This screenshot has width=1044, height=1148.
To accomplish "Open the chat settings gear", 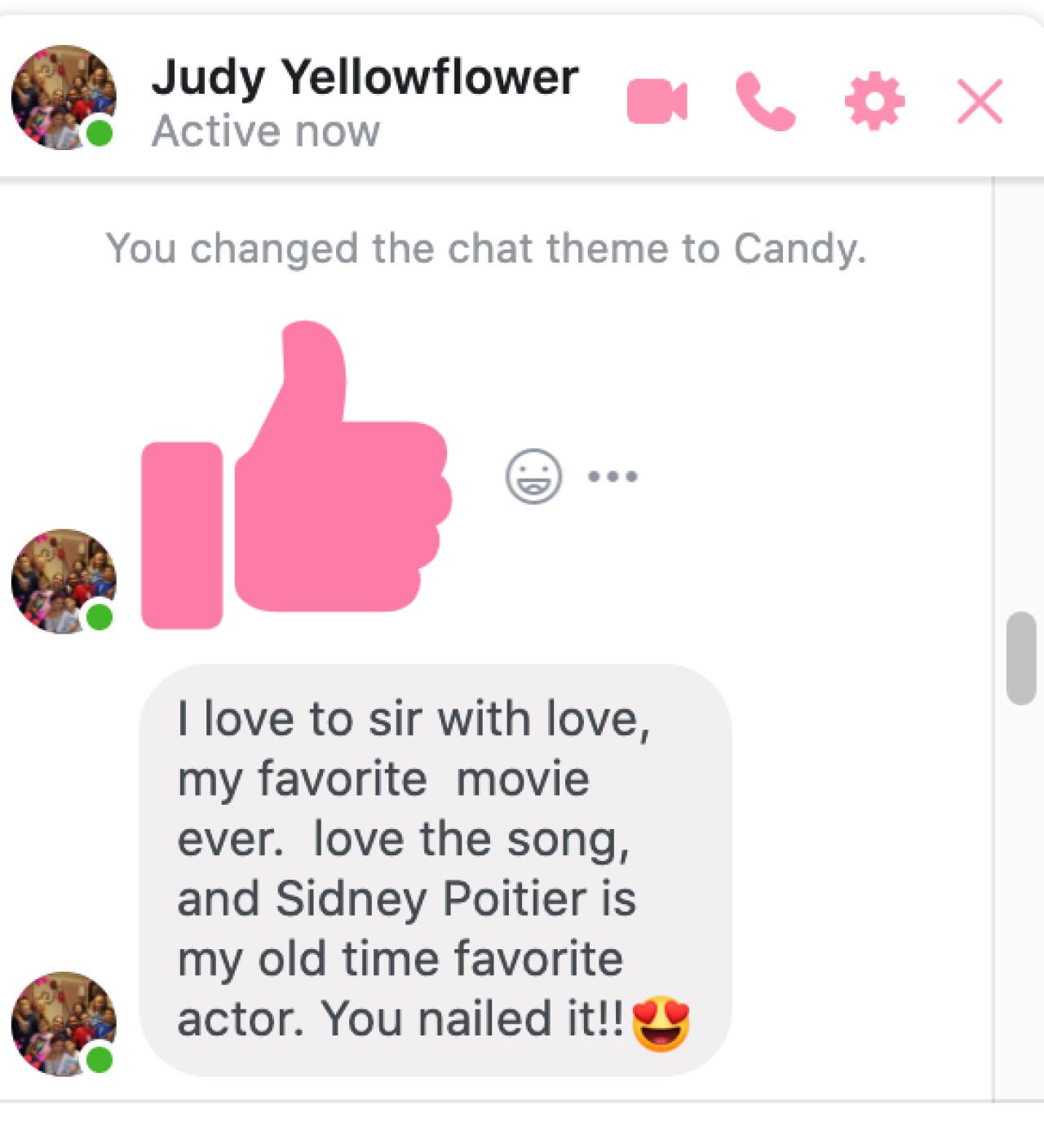I will point(874,102).
